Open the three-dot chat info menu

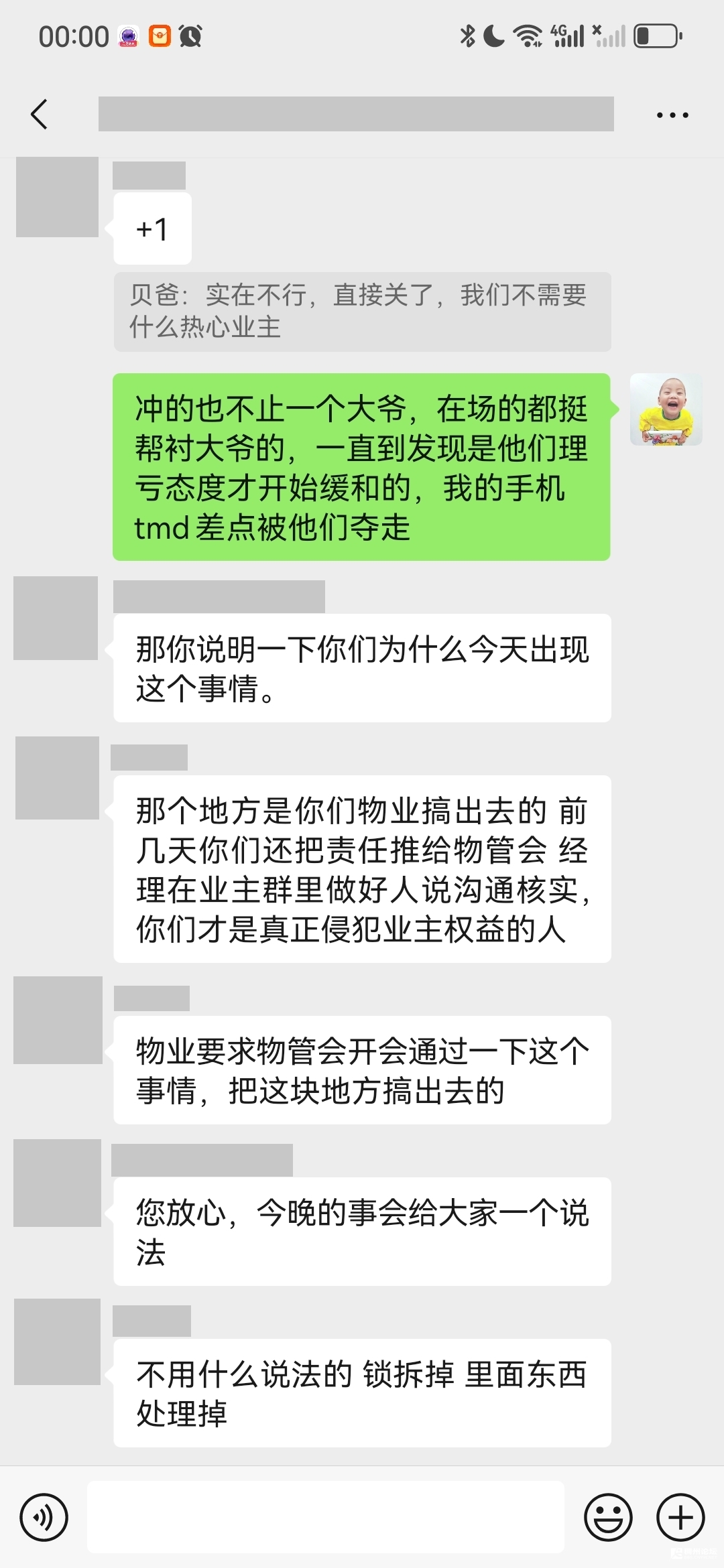[x=672, y=115]
